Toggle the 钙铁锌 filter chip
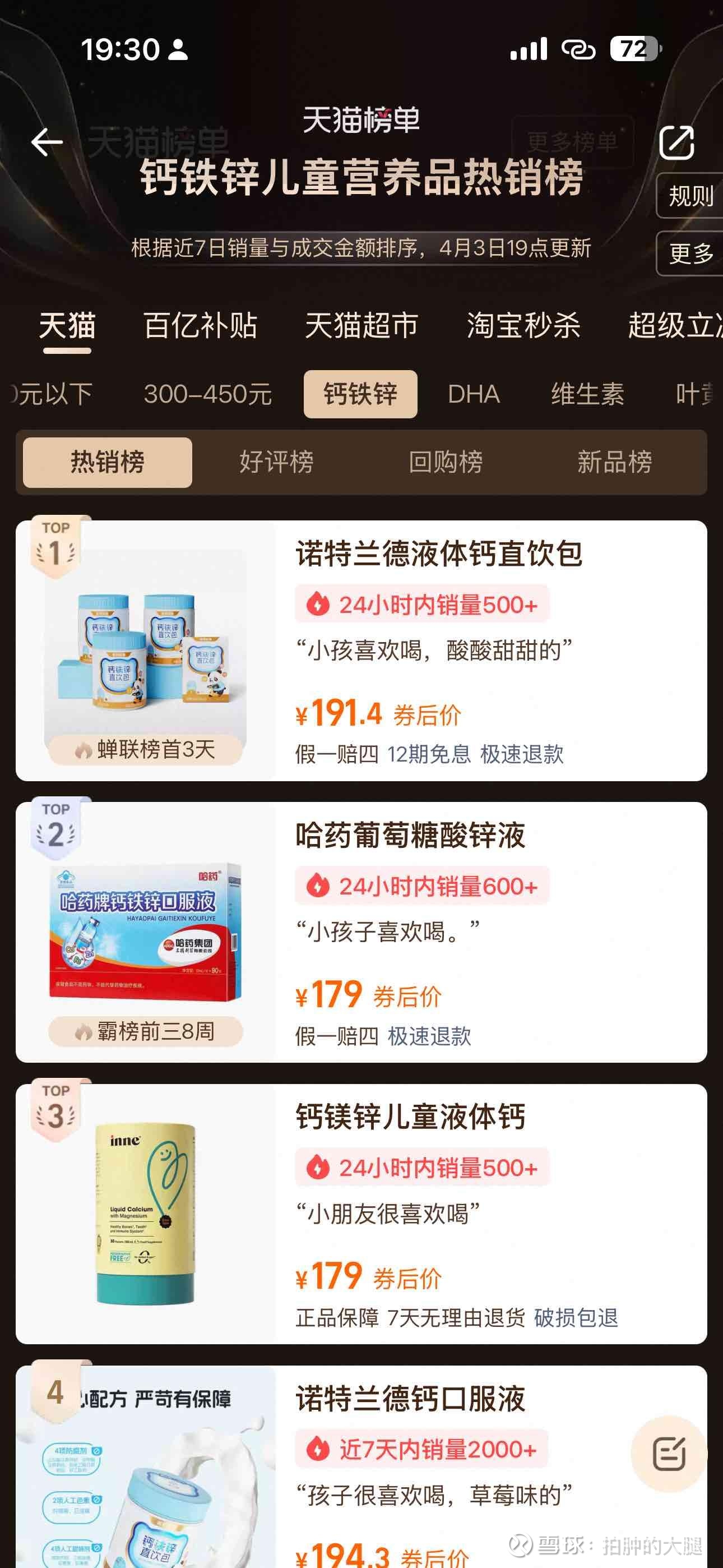723x1568 pixels. [x=361, y=394]
